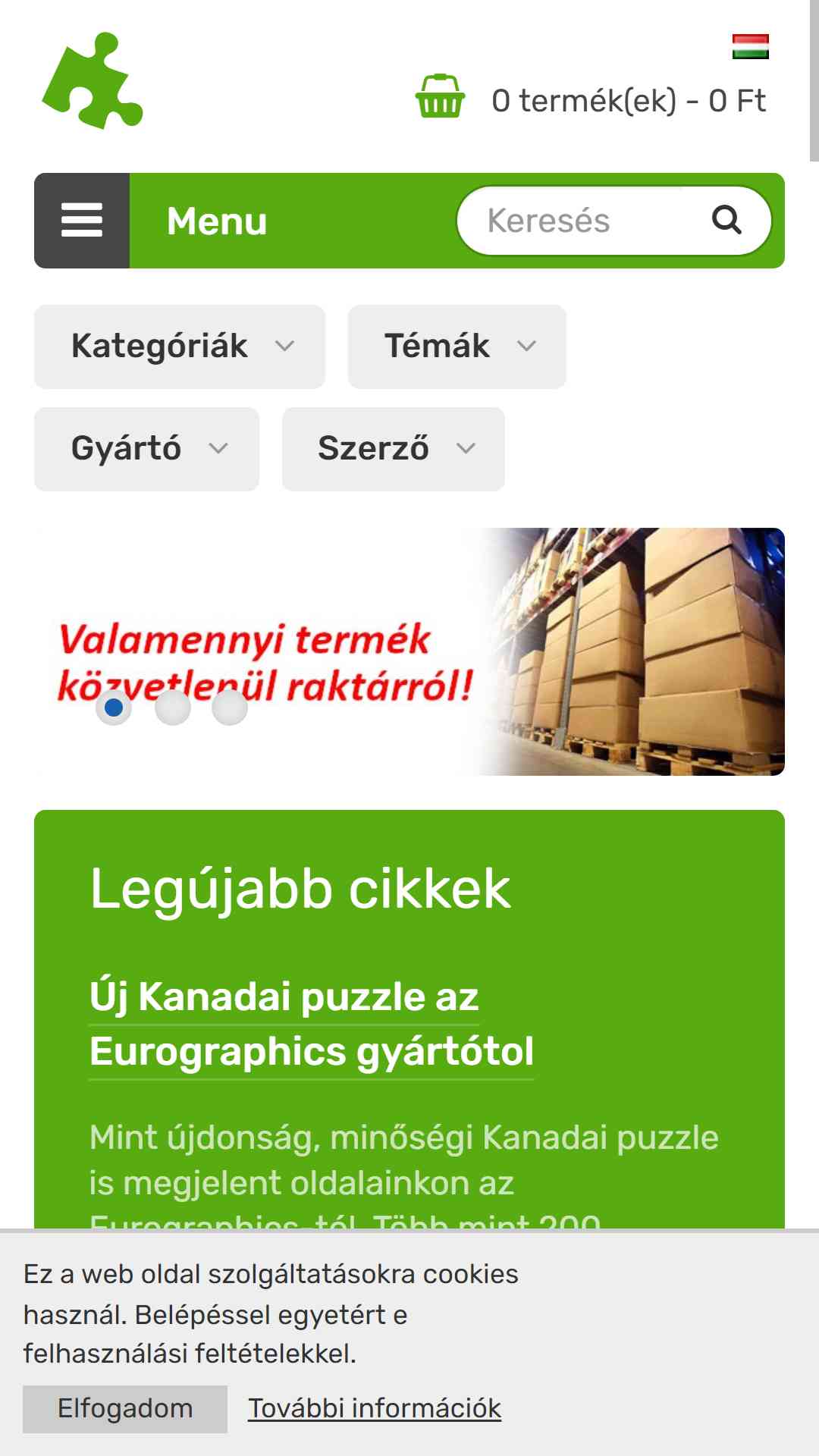Expand the Kategóriák dropdown
The image size is (819, 1456).
click(180, 347)
